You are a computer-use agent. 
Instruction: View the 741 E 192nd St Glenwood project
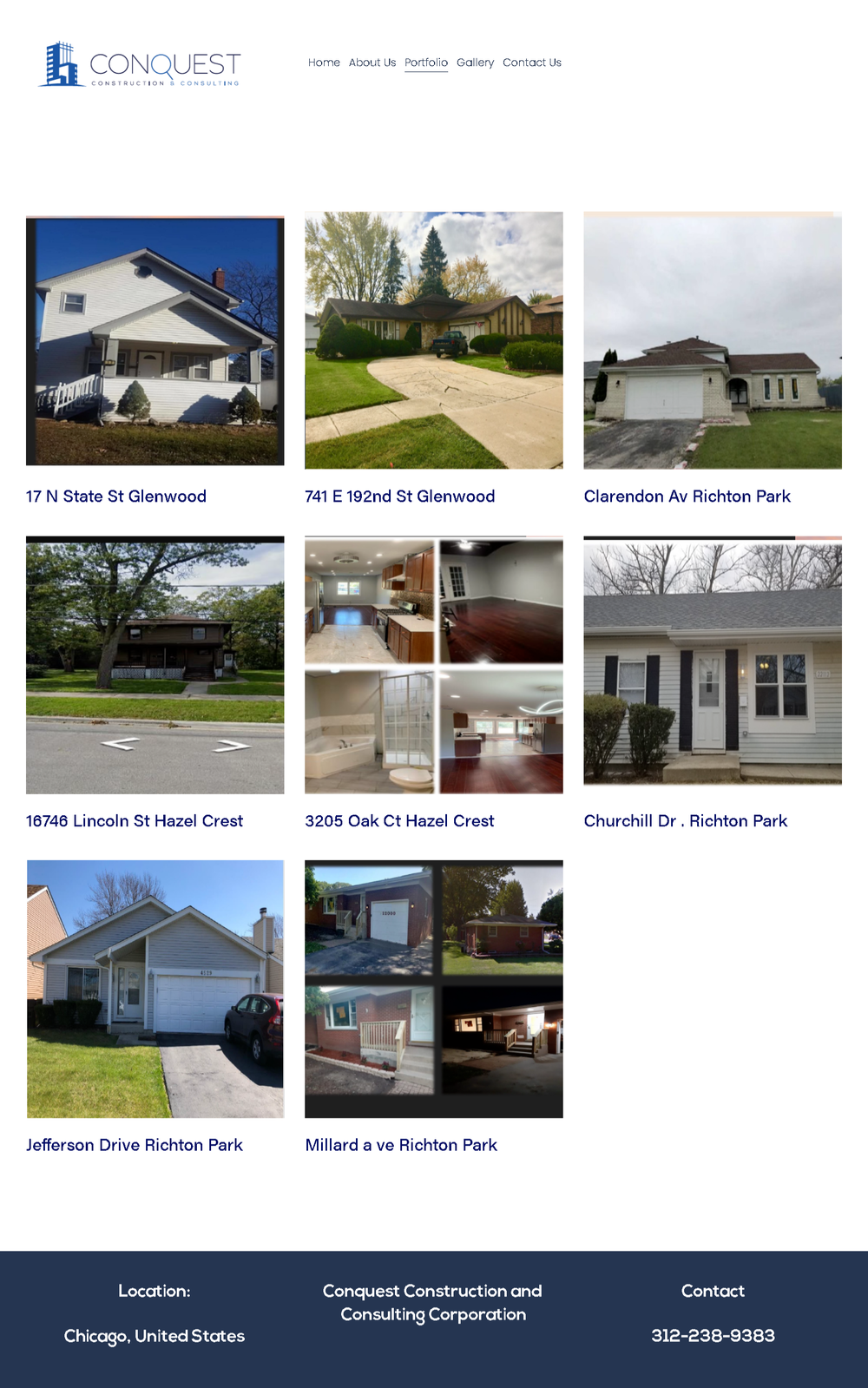pyautogui.click(x=433, y=341)
